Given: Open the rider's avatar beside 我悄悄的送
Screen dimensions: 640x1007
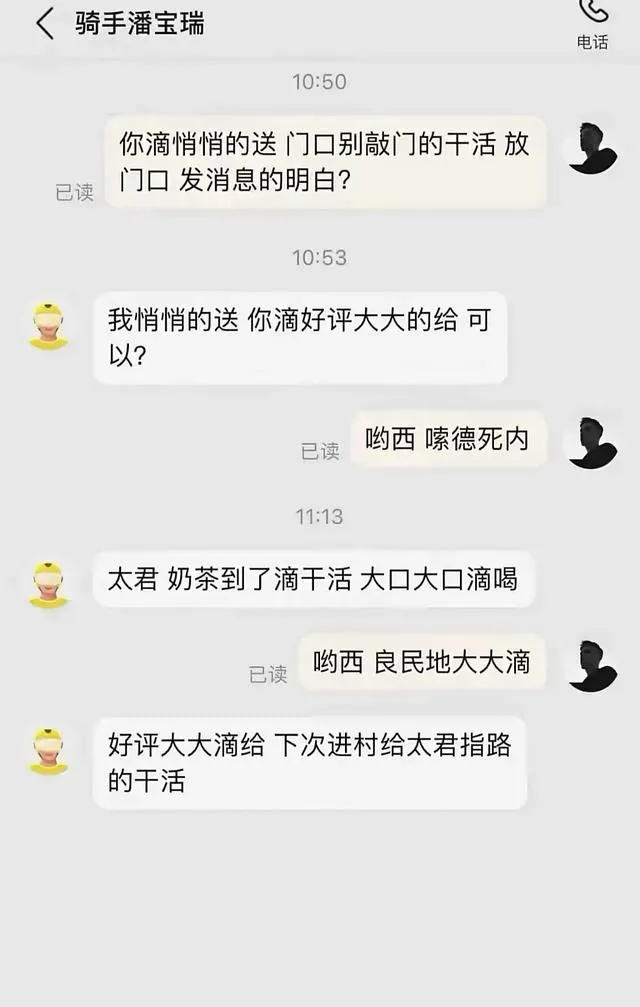Looking at the screenshot, I should [x=48, y=327].
